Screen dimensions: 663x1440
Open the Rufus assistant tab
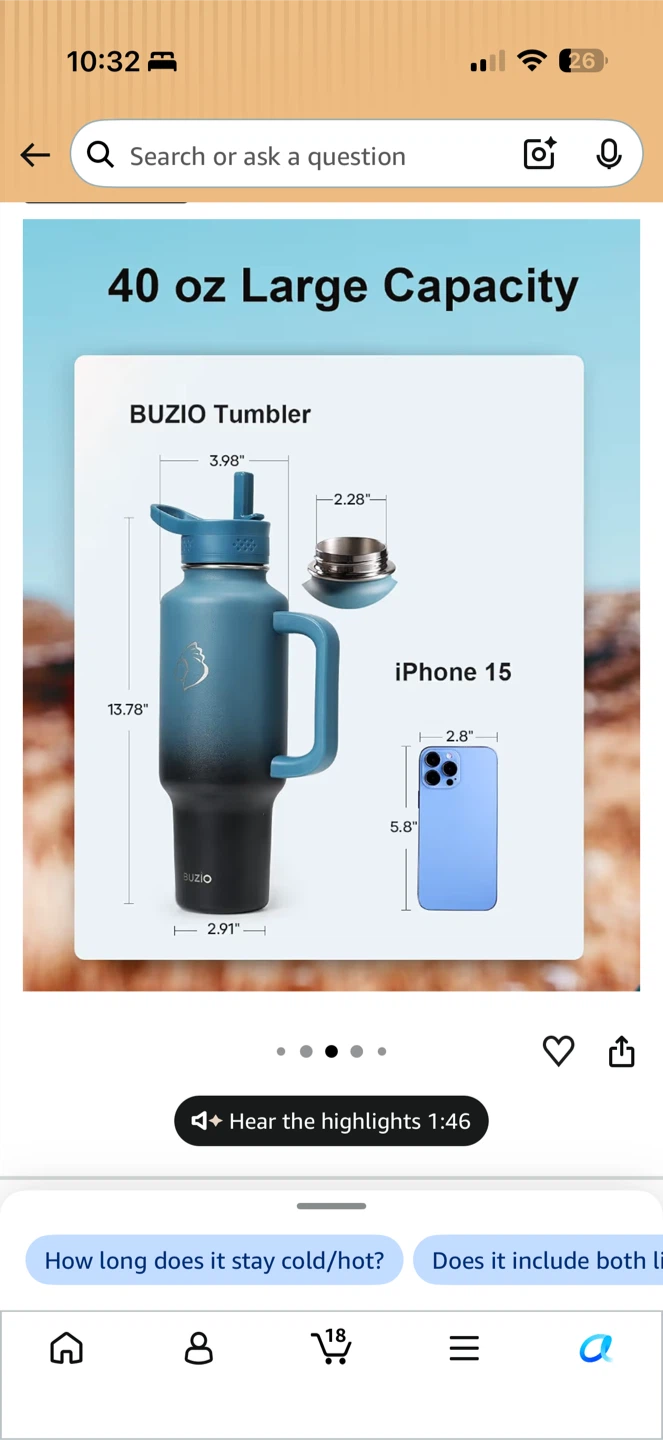(596, 1348)
